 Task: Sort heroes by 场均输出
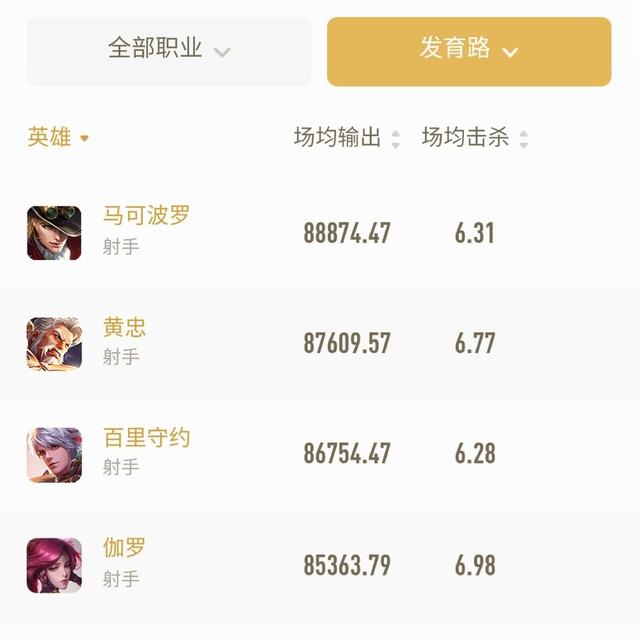[x=346, y=138]
